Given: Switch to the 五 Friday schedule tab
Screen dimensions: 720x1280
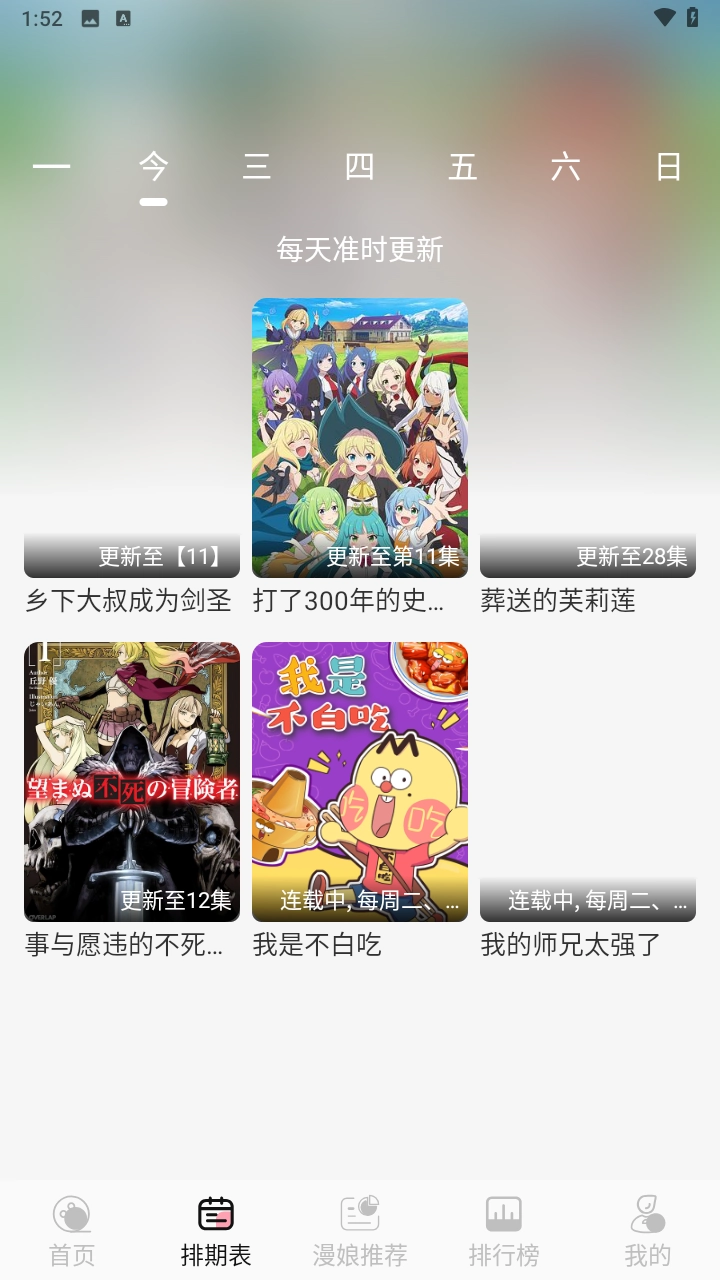Looking at the screenshot, I should point(463,167).
